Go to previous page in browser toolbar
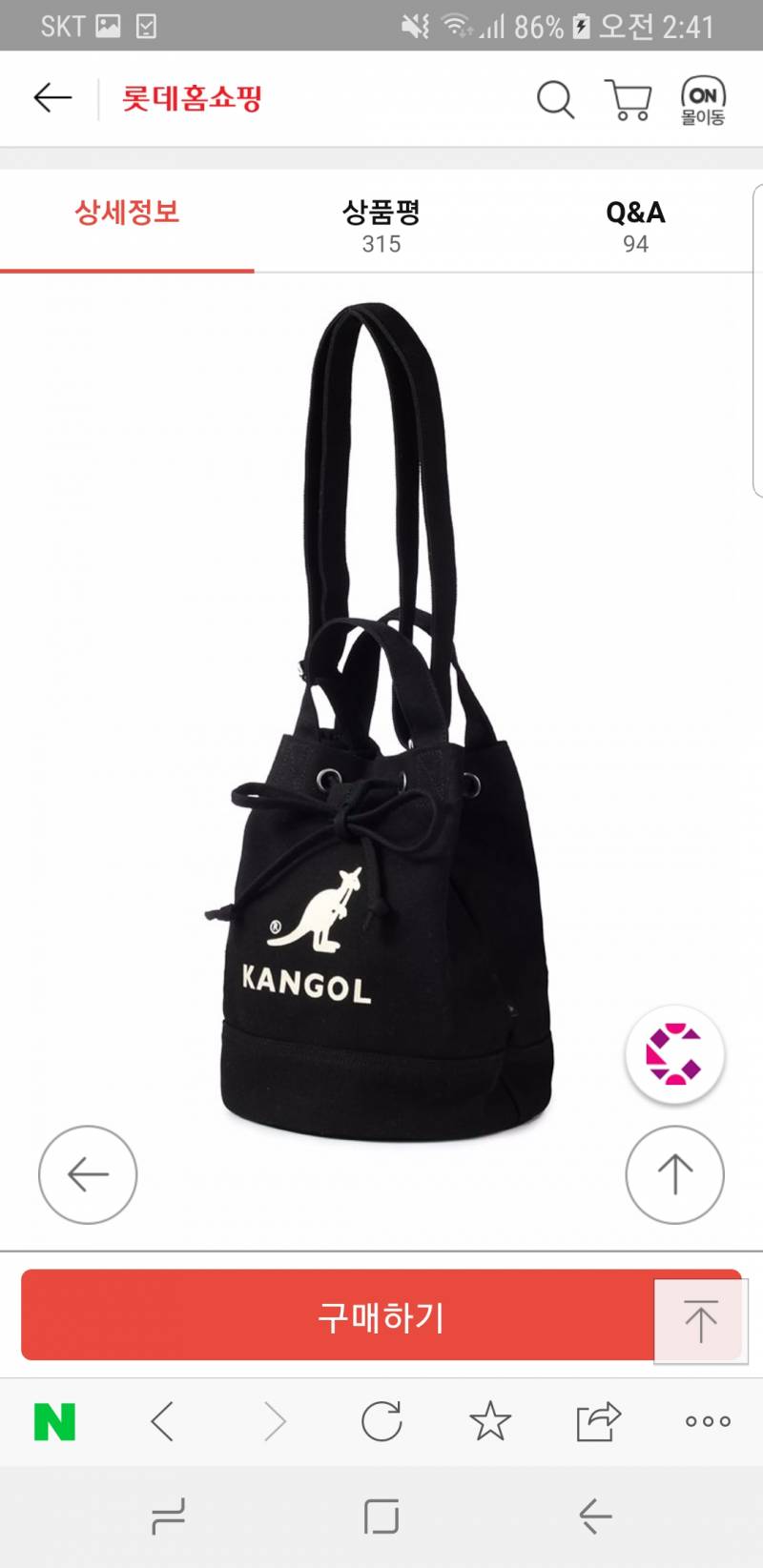The width and height of the screenshot is (763, 1568). click(163, 1422)
